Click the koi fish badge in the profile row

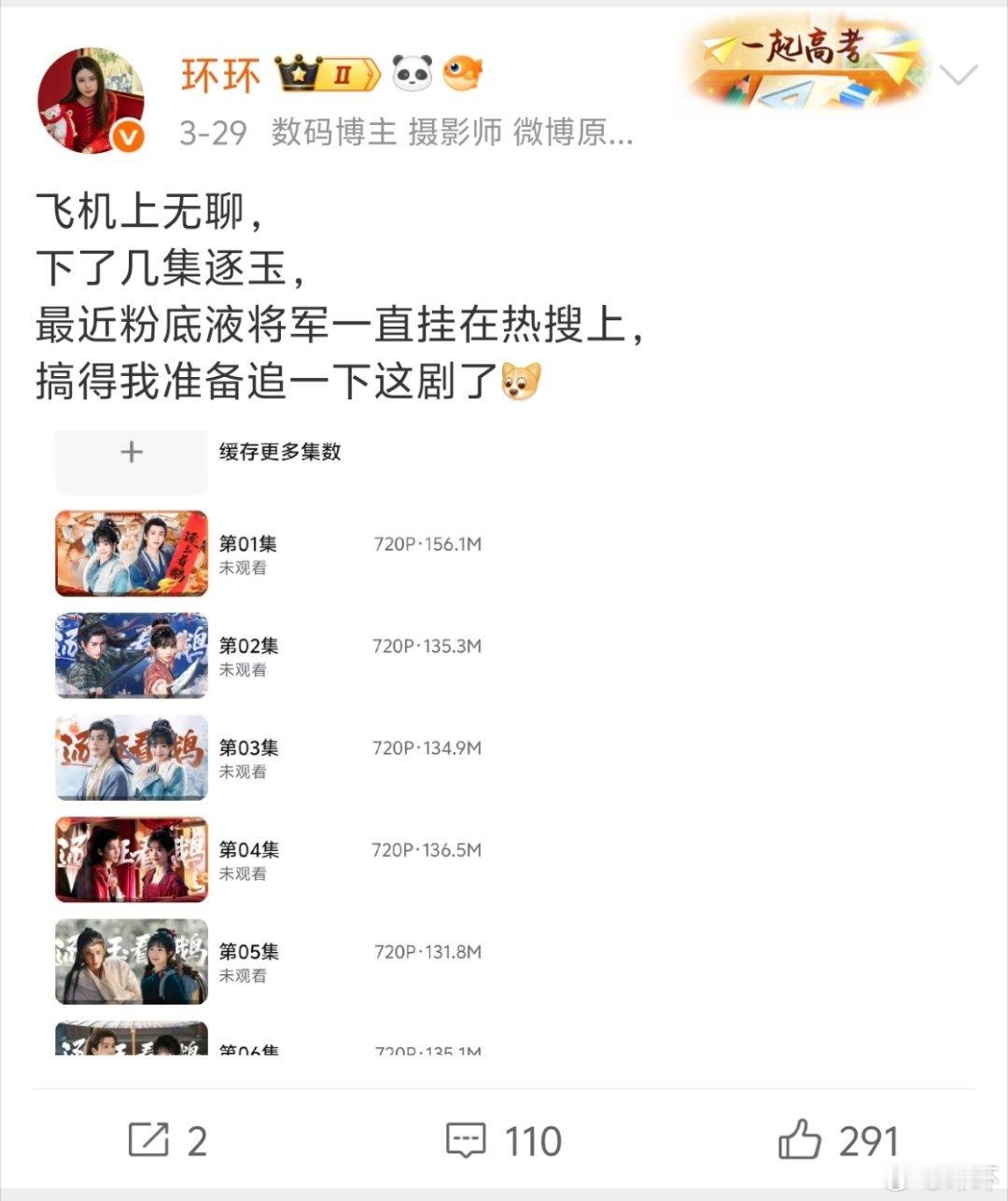coord(463,74)
